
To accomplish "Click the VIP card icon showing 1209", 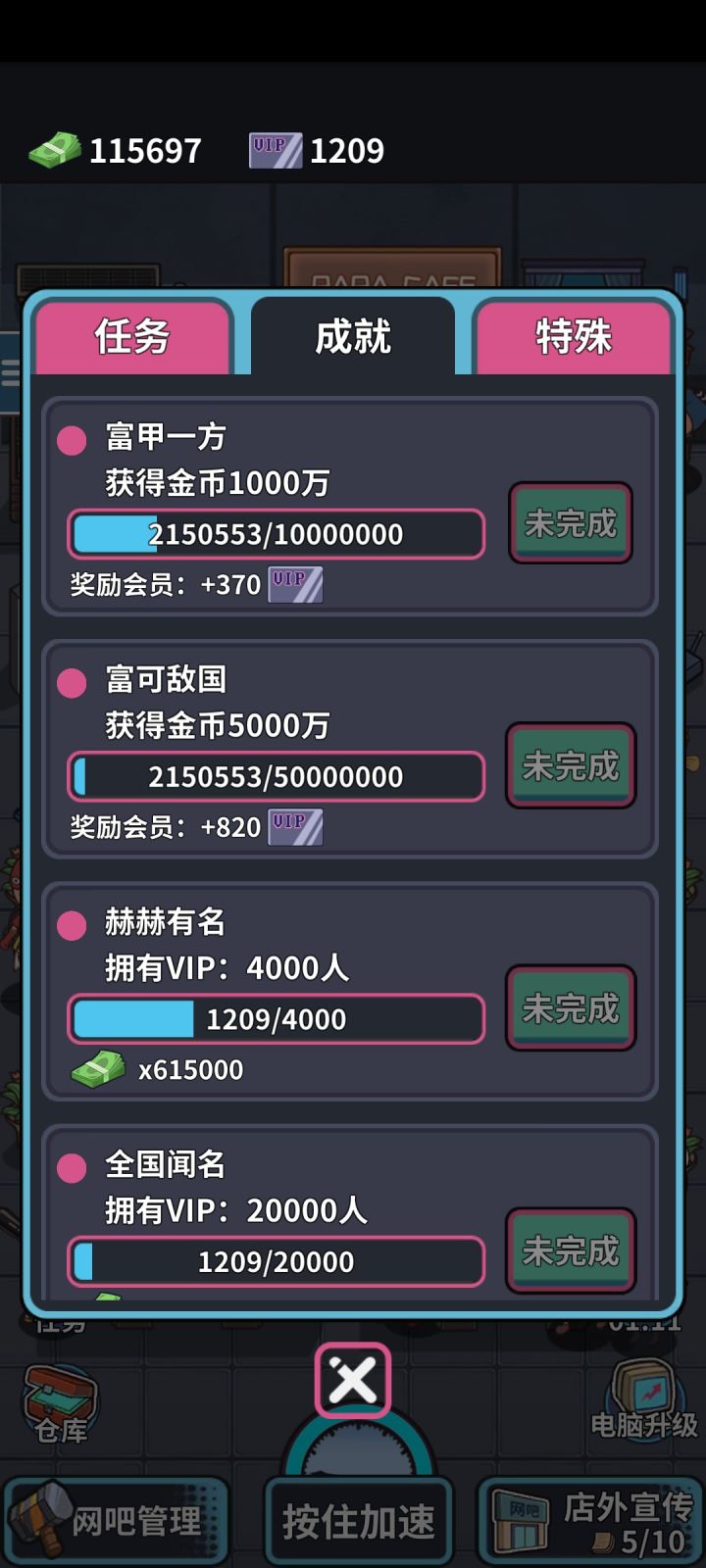I will point(275,149).
